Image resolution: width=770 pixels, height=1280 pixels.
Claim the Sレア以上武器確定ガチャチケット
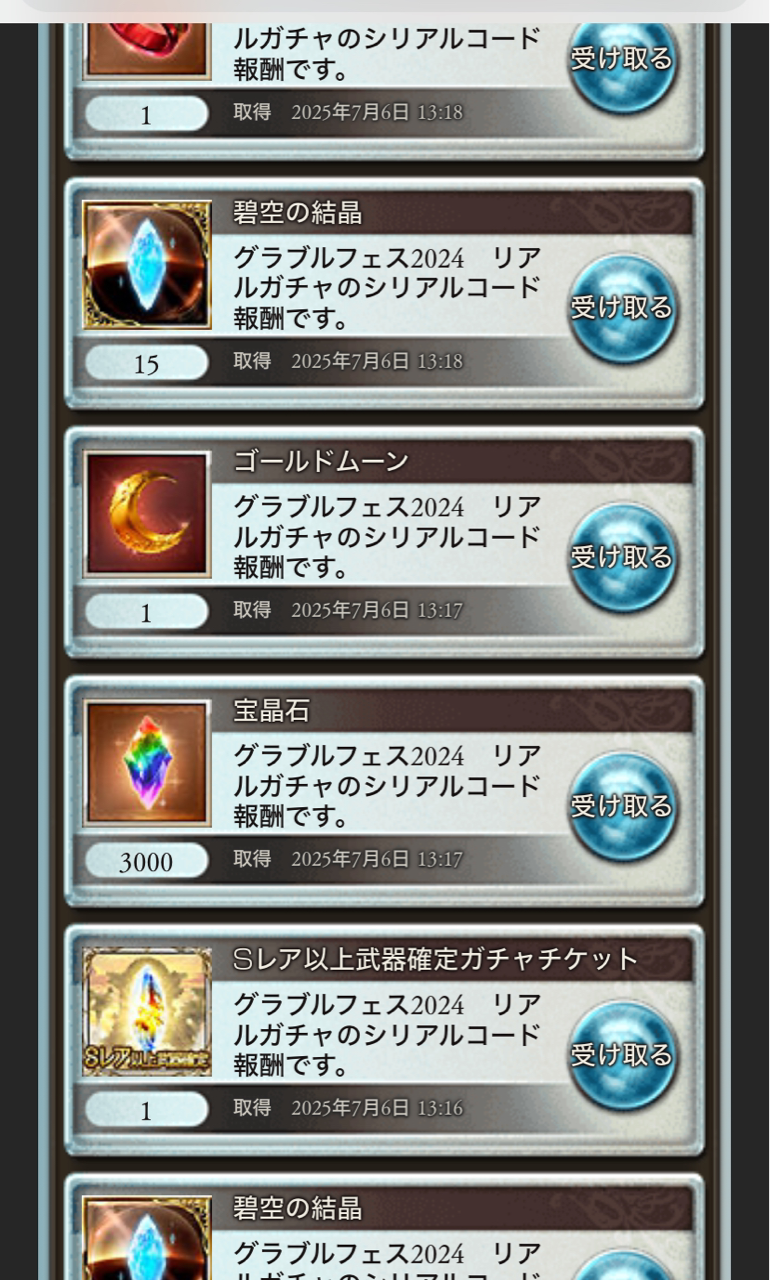coord(622,1055)
